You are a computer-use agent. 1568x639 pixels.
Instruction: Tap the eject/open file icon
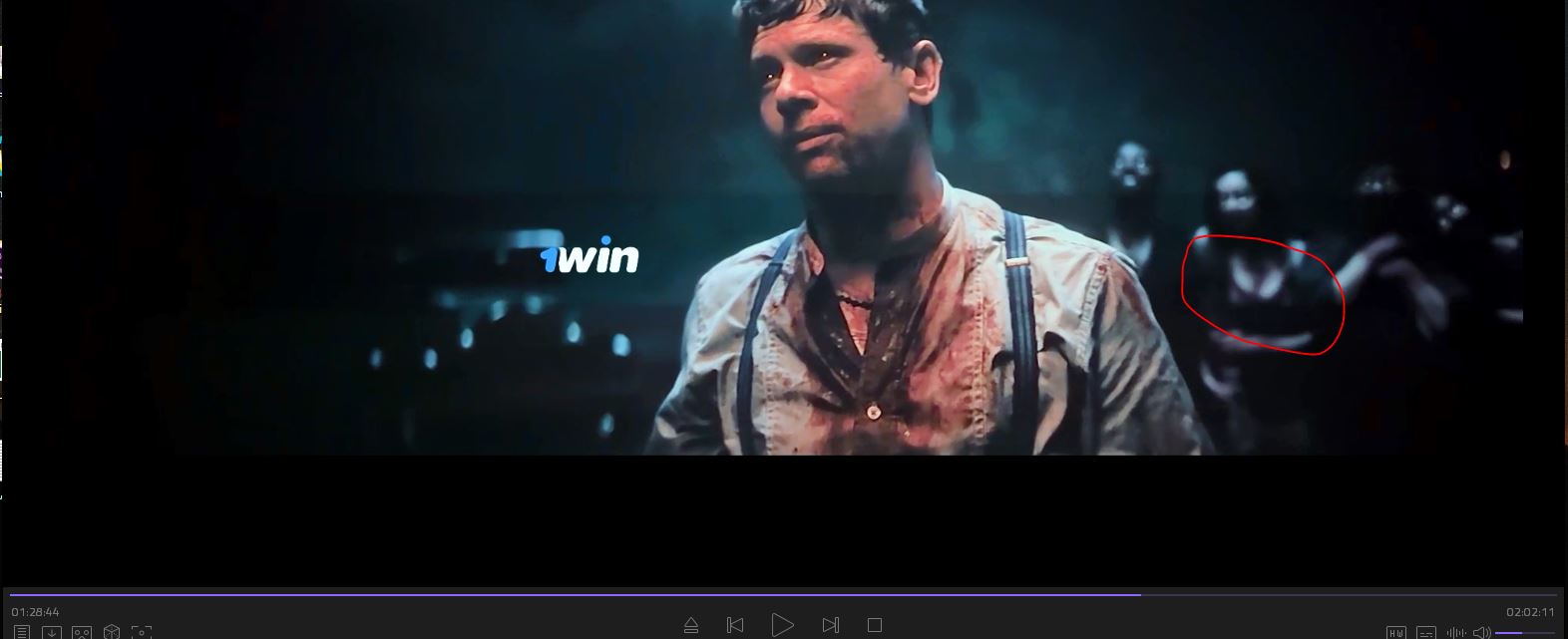[690, 626]
